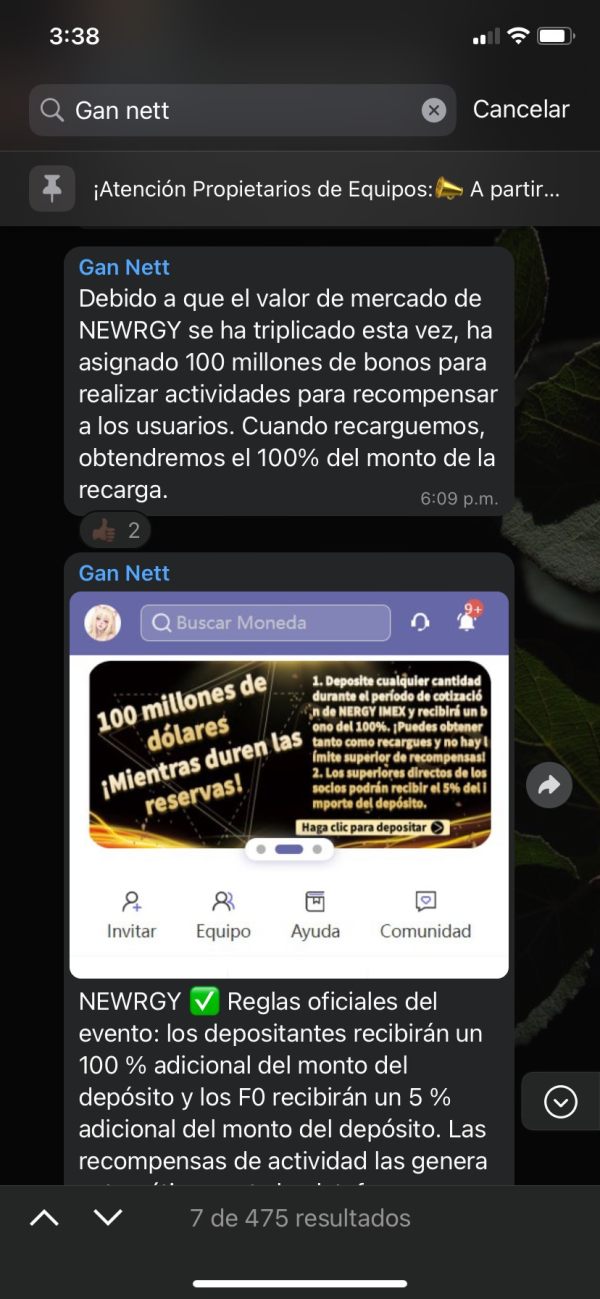Clear the search text with the X

point(433,110)
